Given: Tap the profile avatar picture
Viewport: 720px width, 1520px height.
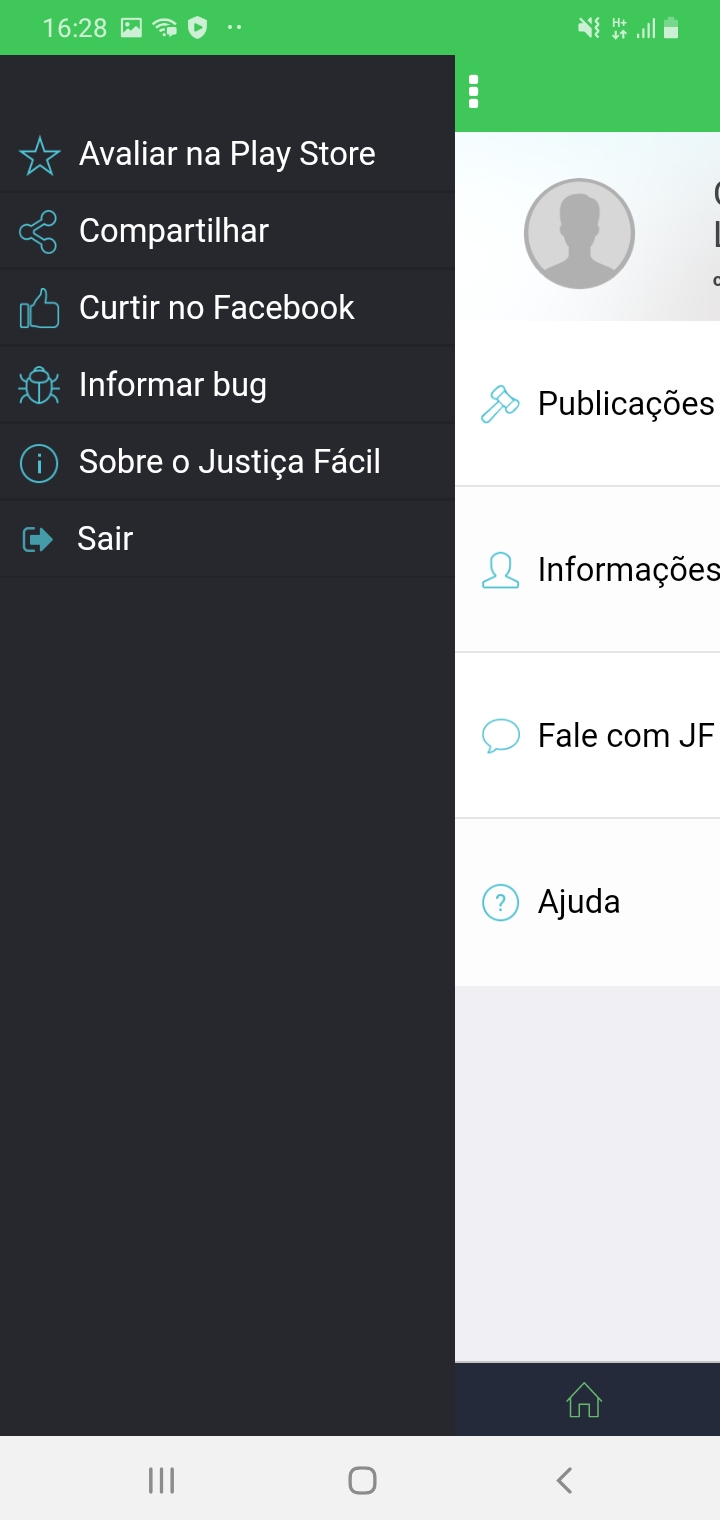Looking at the screenshot, I should click(x=579, y=234).
